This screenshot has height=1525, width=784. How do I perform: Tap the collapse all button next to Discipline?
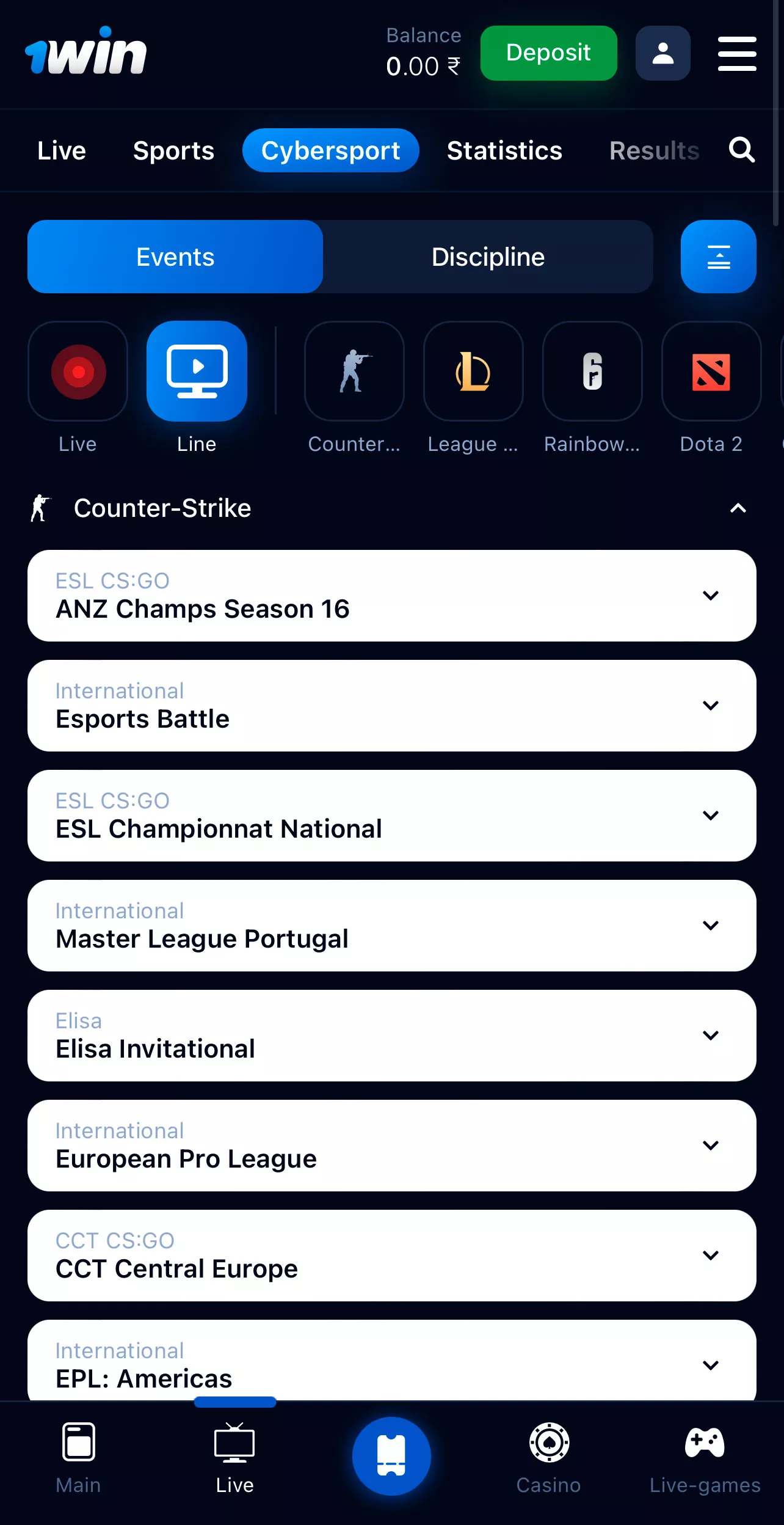718,257
